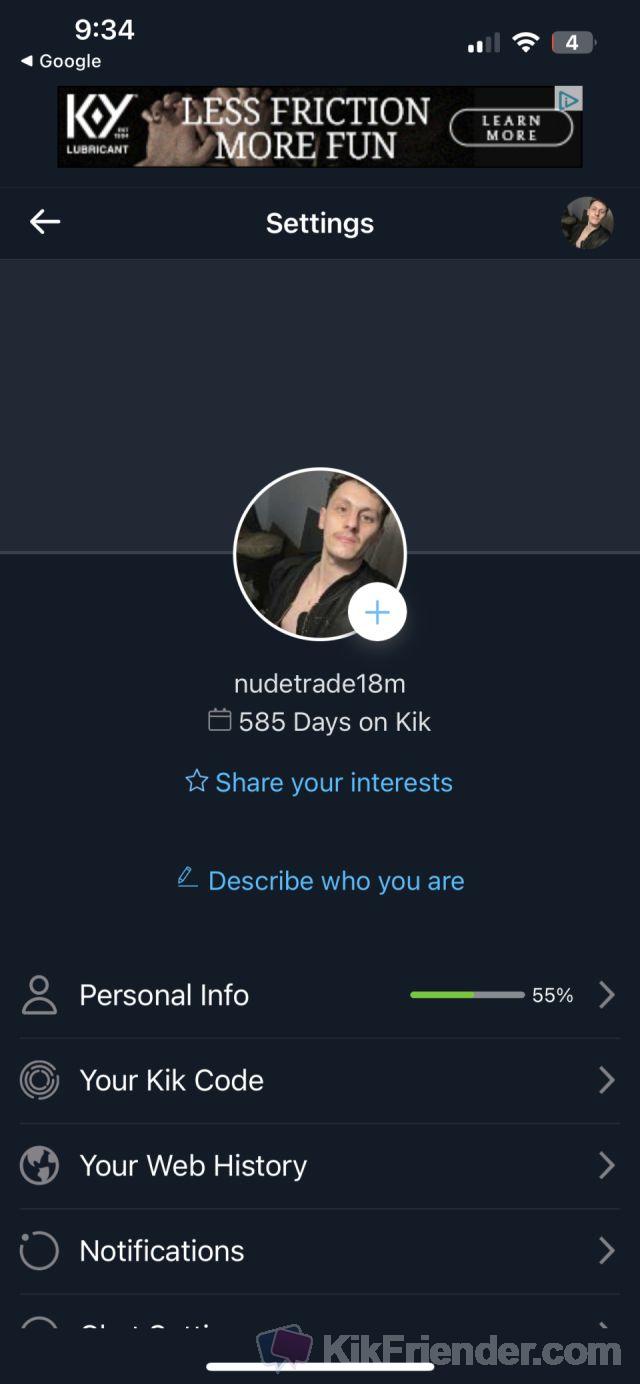Open the AdChoices icon on the banner
The image size is (640, 1384).
pos(569,98)
